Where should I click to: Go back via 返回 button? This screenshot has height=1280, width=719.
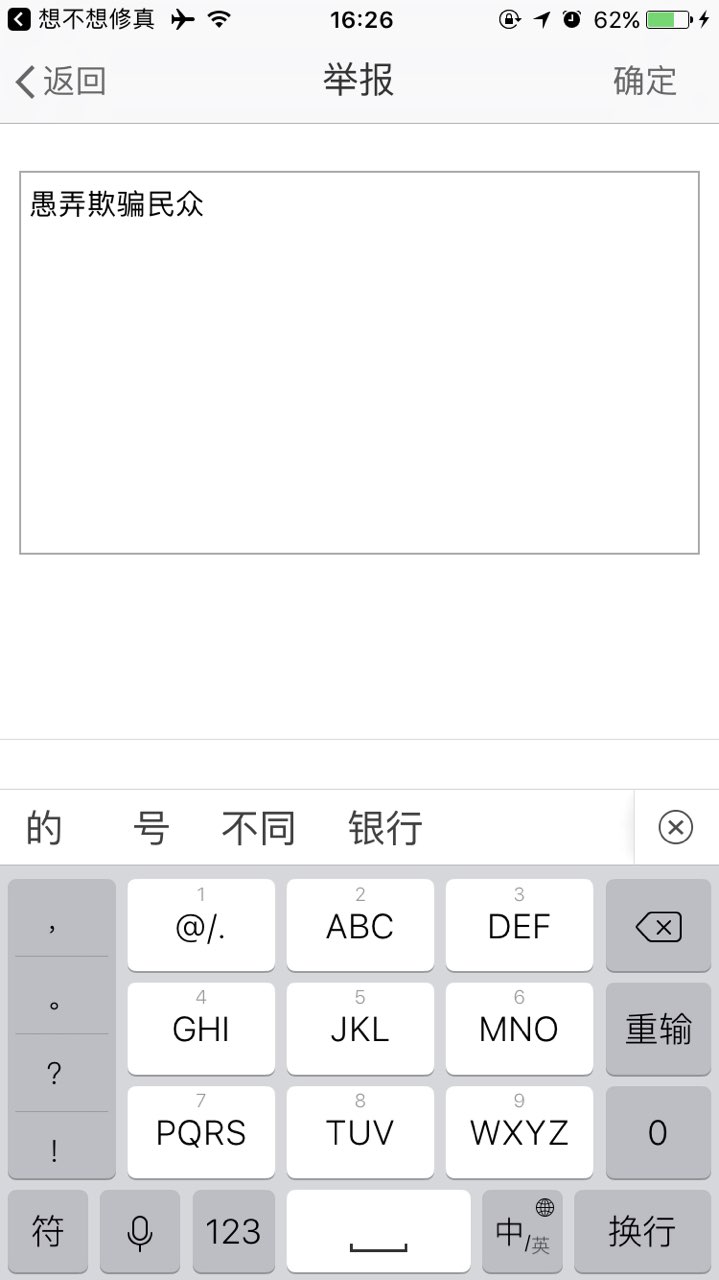(62, 81)
